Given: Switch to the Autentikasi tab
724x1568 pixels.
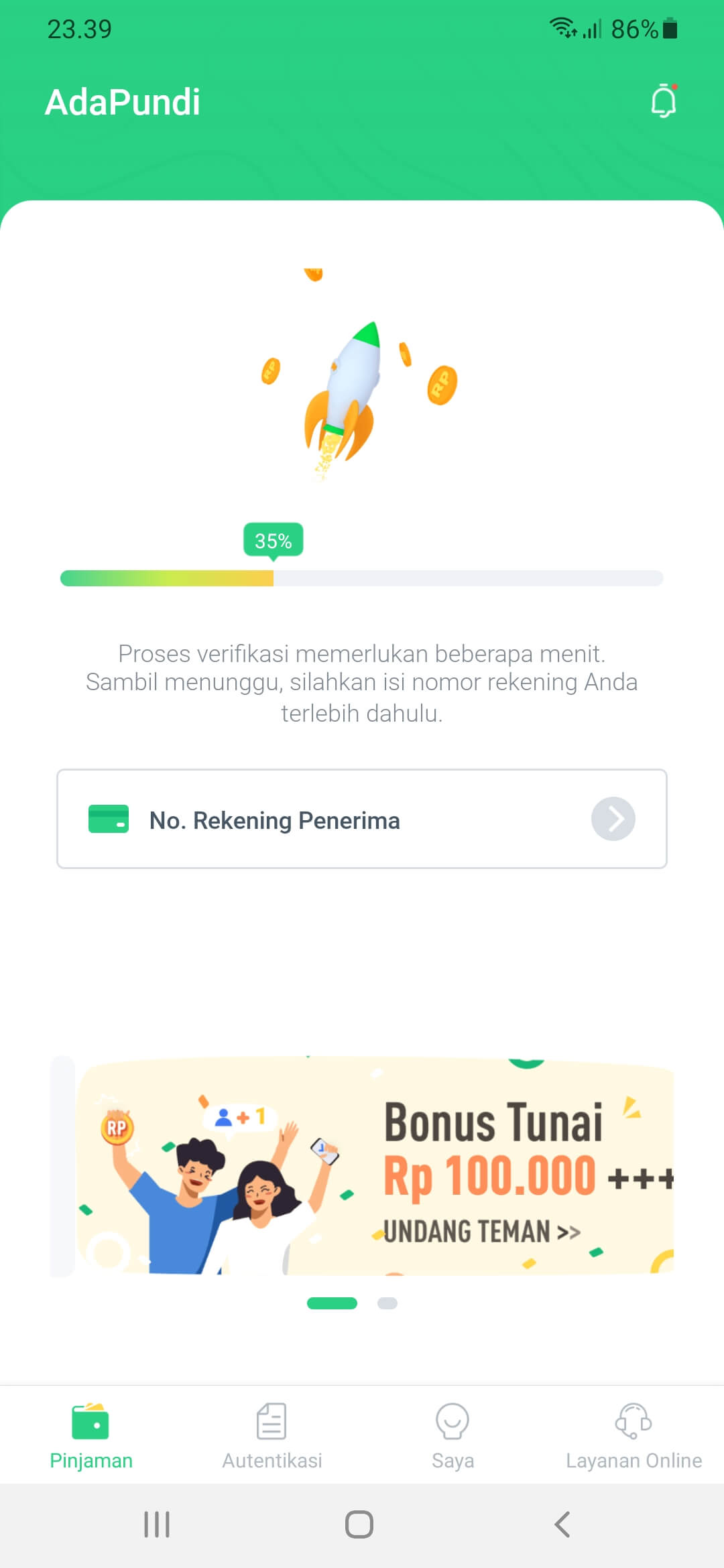Looking at the screenshot, I should pyautogui.click(x=271, y=1435).
